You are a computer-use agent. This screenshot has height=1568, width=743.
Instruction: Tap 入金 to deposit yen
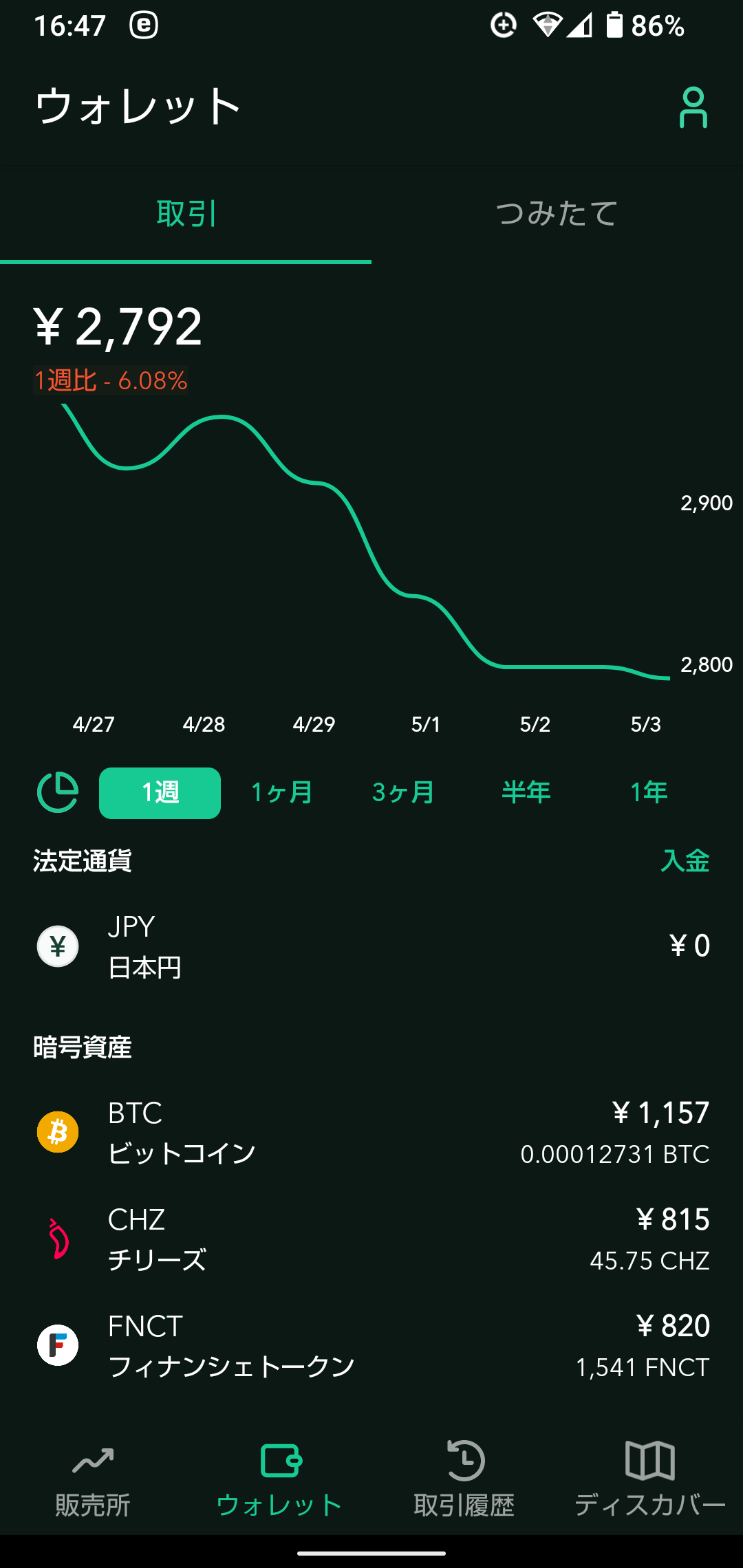(685, 861)
